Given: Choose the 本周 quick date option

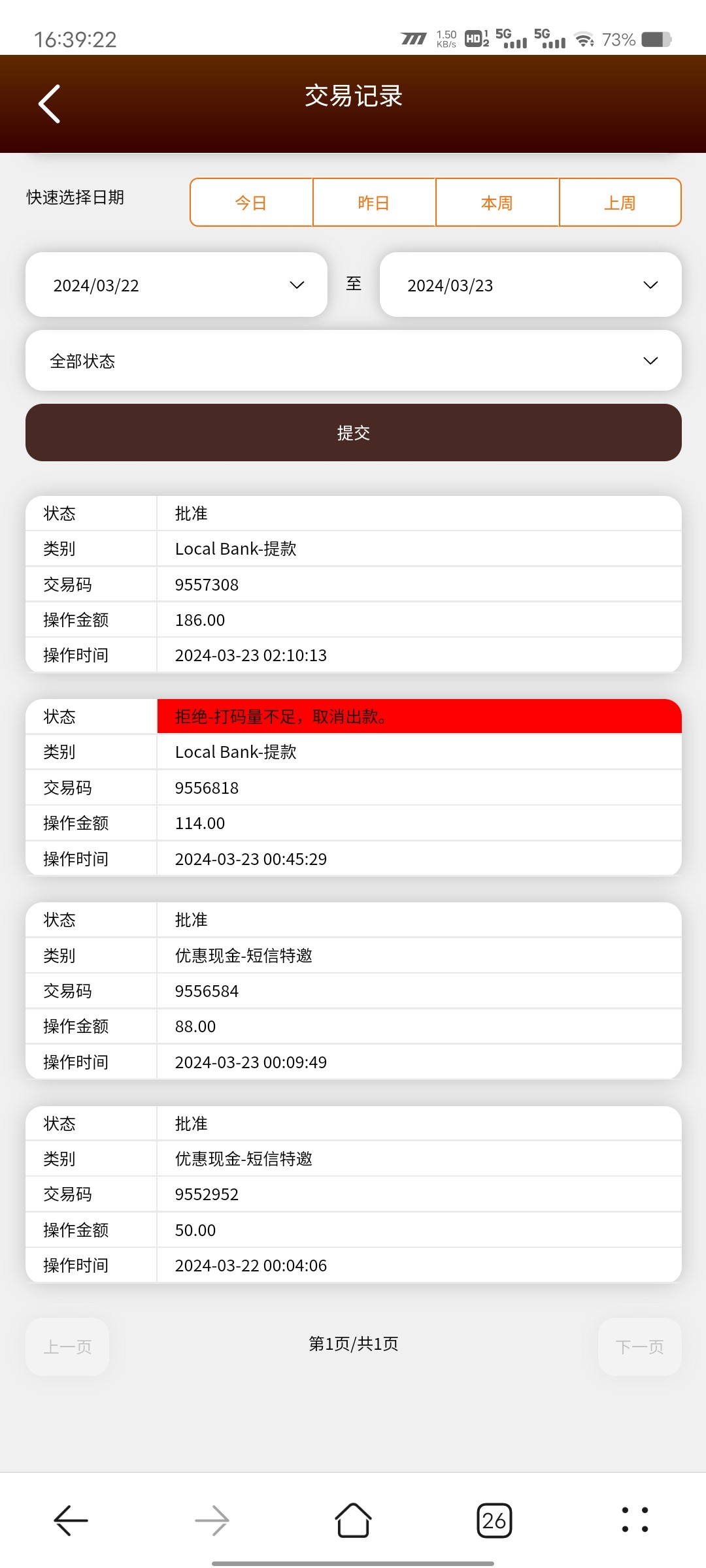Looking at the screenshot, I should pyautogui.click(x=497, y=203).
